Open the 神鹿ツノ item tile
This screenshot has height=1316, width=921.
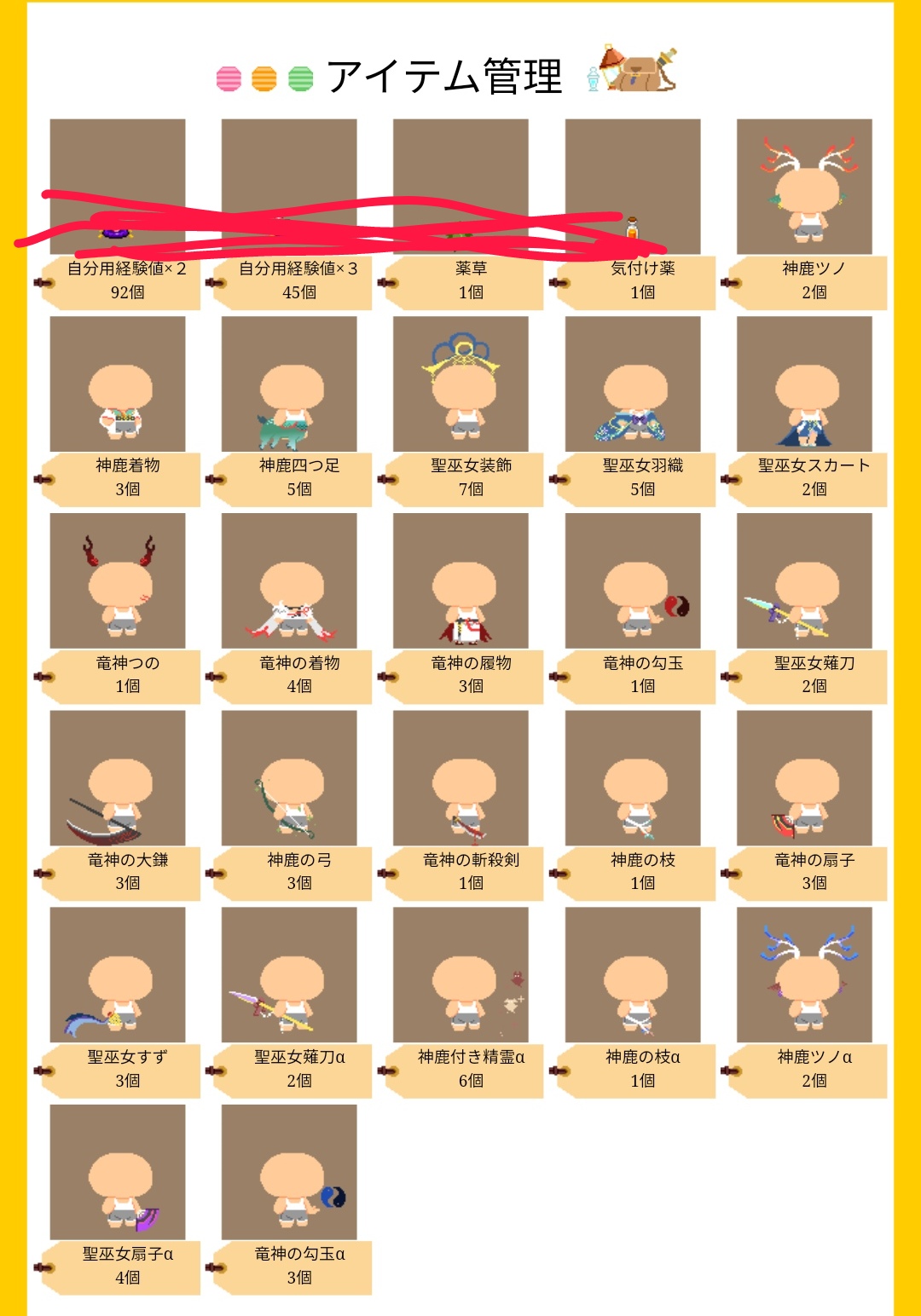click(804, 188)
